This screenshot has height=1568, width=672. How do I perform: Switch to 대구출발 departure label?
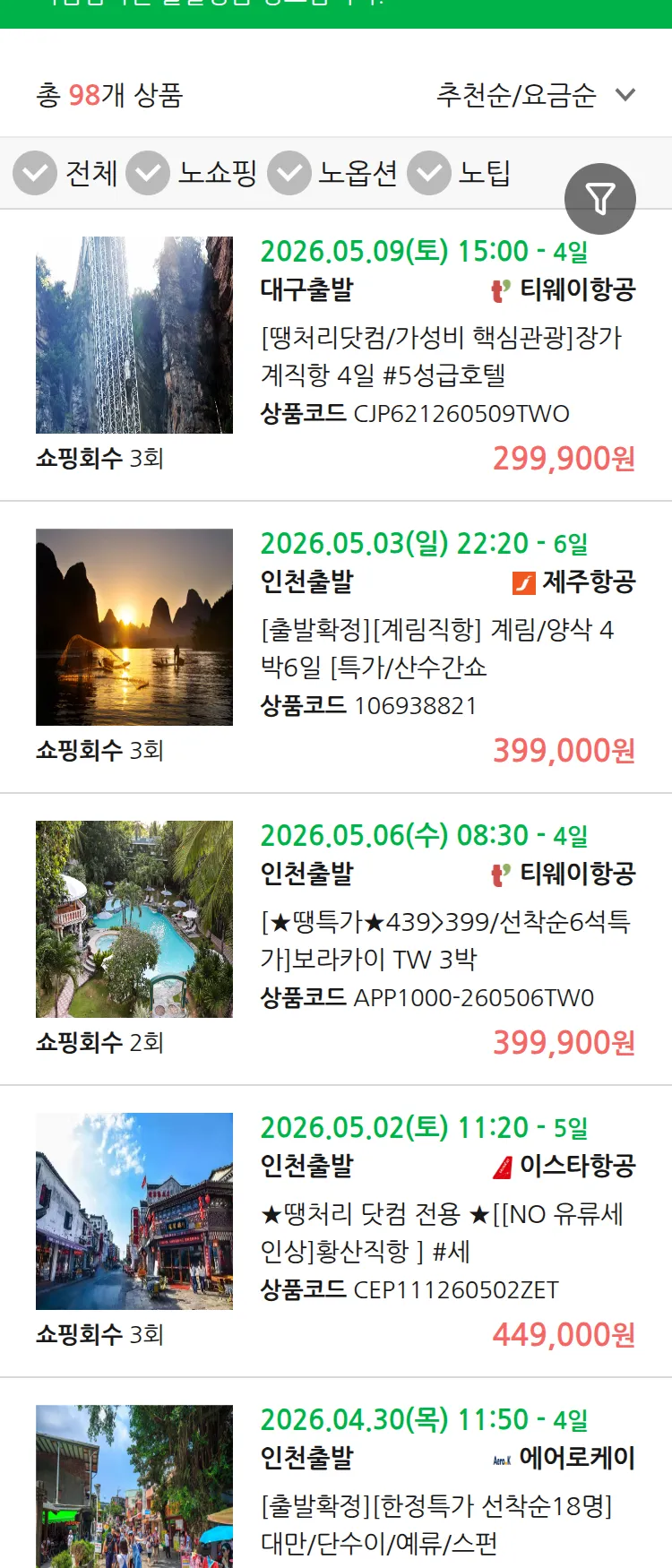[305, 290]
